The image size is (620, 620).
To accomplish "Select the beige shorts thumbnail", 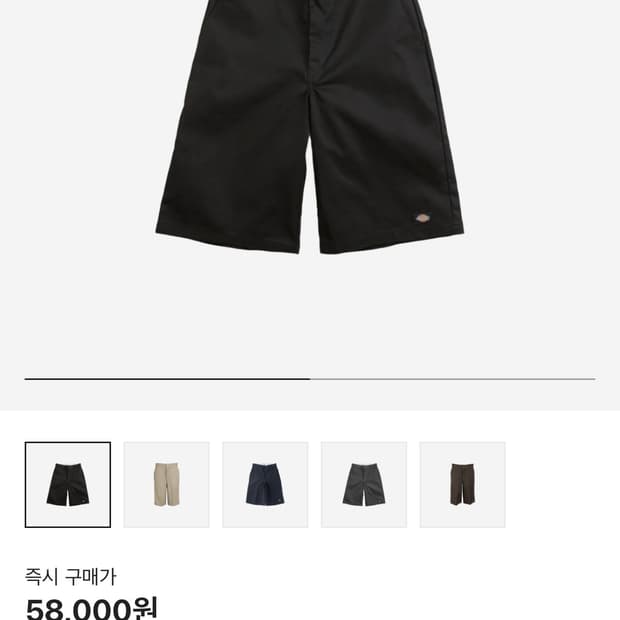I will pos(166,485).
